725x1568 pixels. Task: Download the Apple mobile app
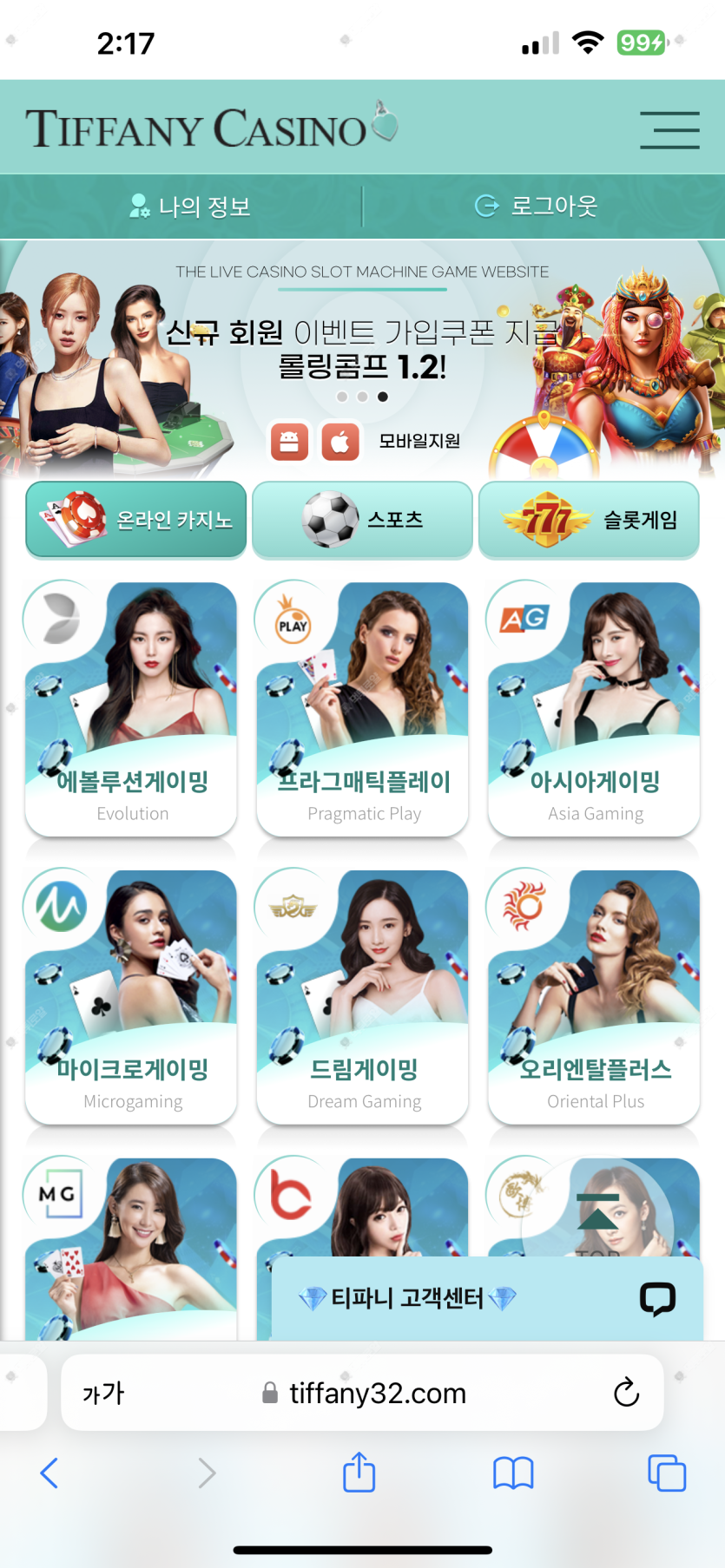coord(340,442)
